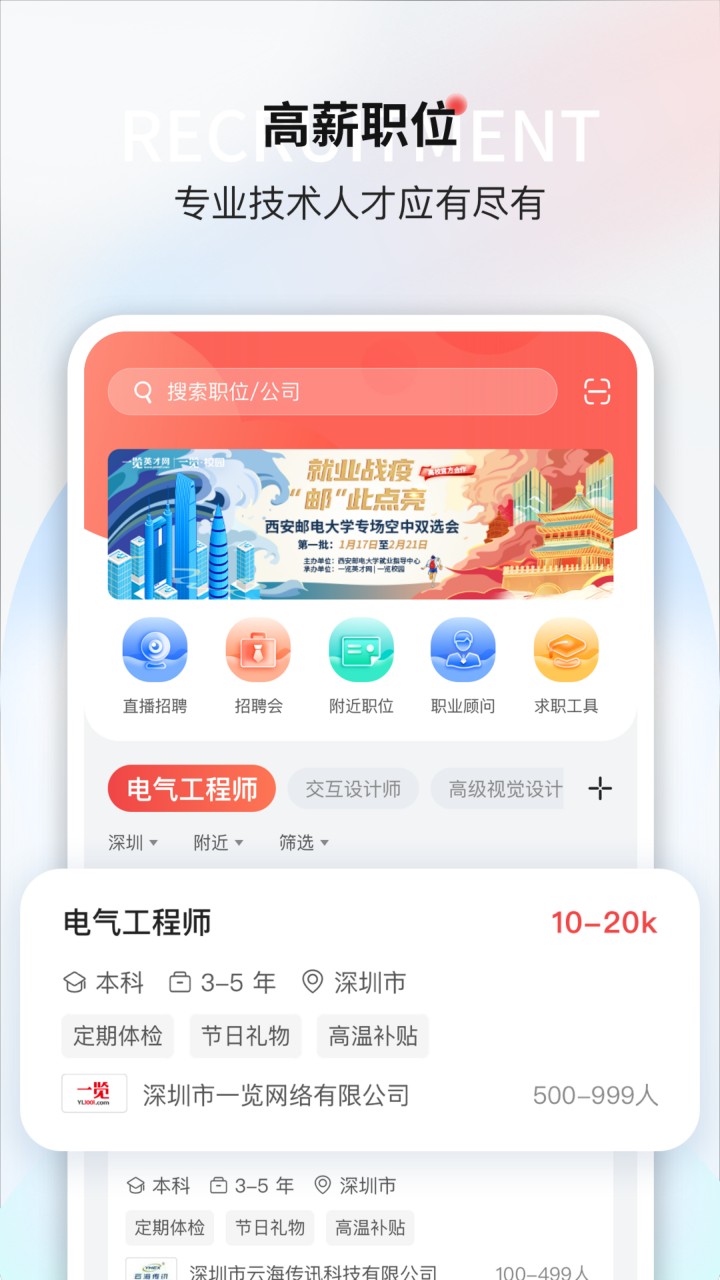Open 职业顾问 career advisor feature
720x1280 pixels.
pos(463,650)
